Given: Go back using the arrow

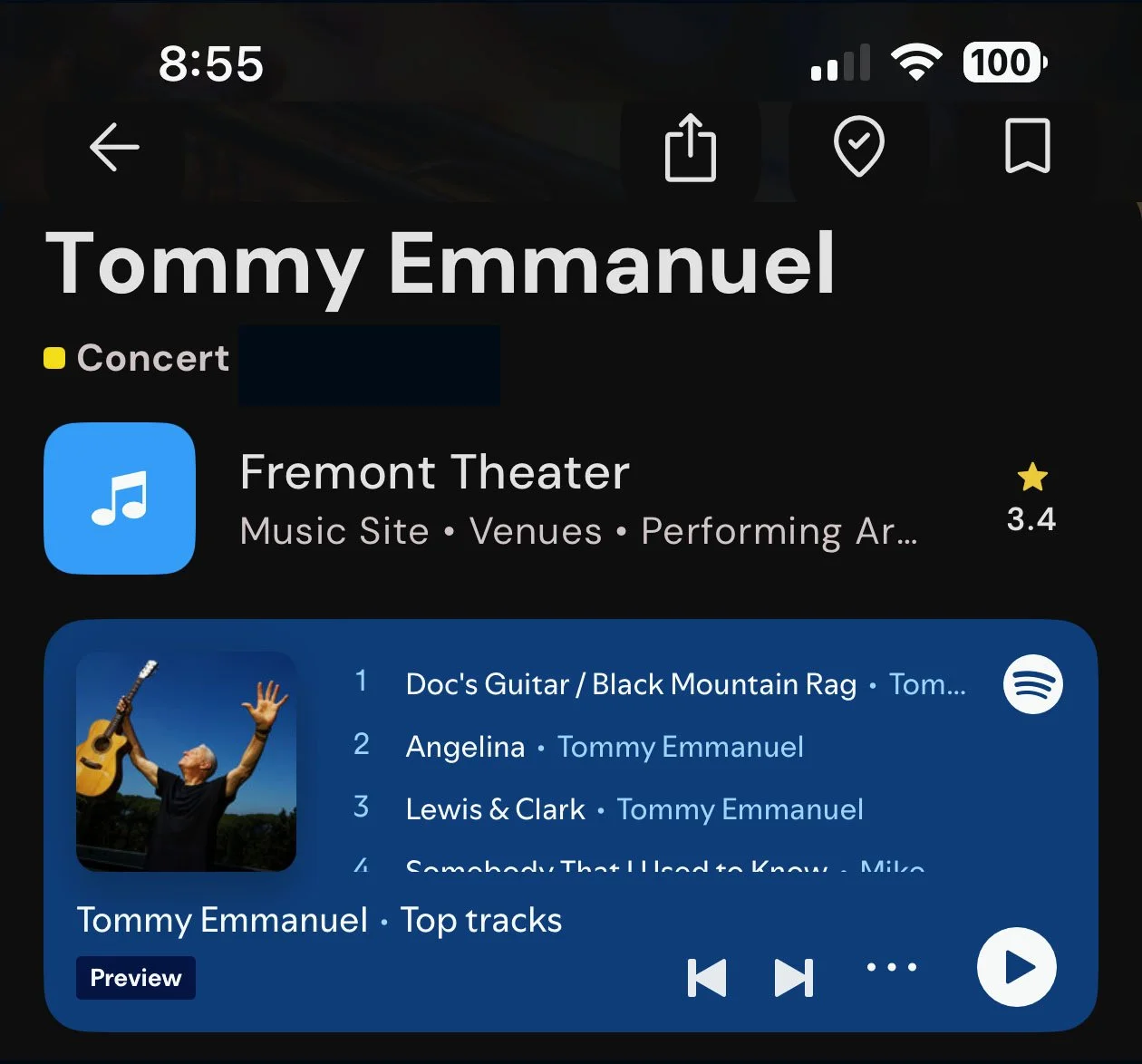Looking at the screenshot, I should pos(114,147).
